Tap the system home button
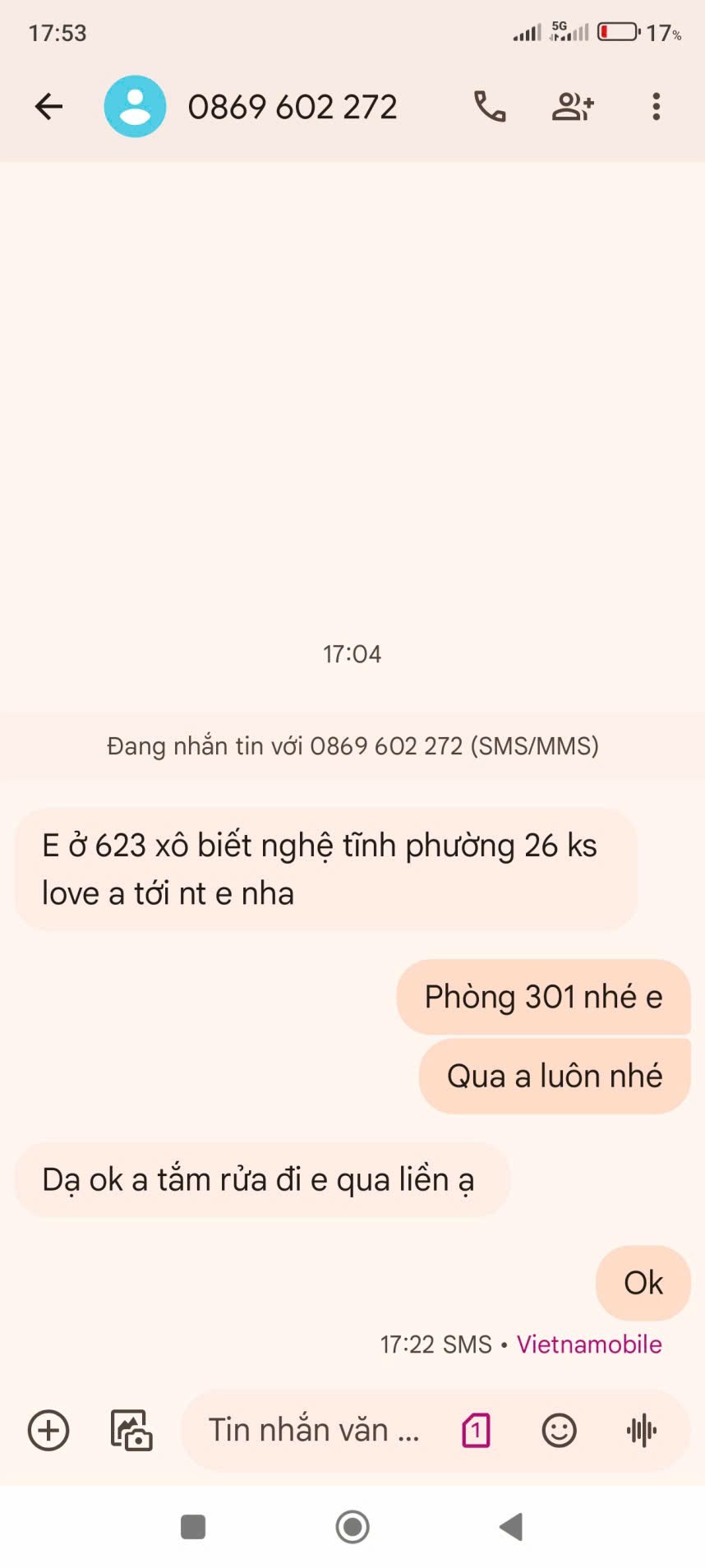The width and height of the screenshot is (705, 1568). (x=352, y=1527)
